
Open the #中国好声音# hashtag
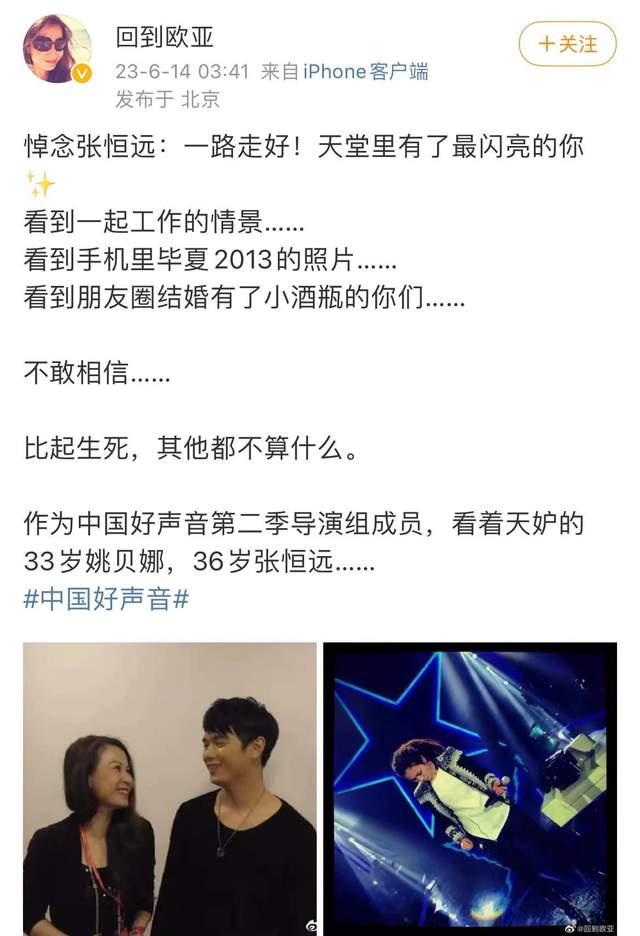[x=105, y=600]
